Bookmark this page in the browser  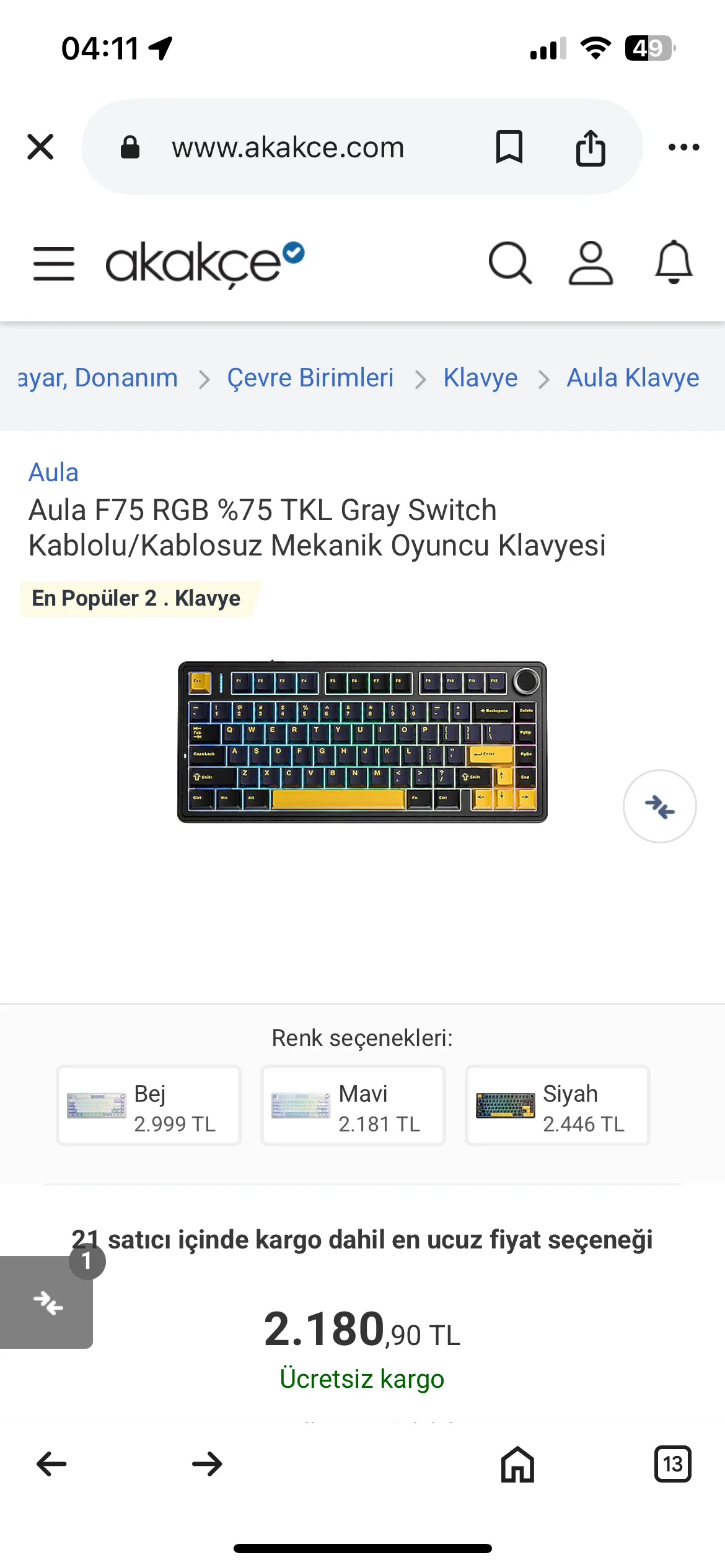tap(509, 147)
